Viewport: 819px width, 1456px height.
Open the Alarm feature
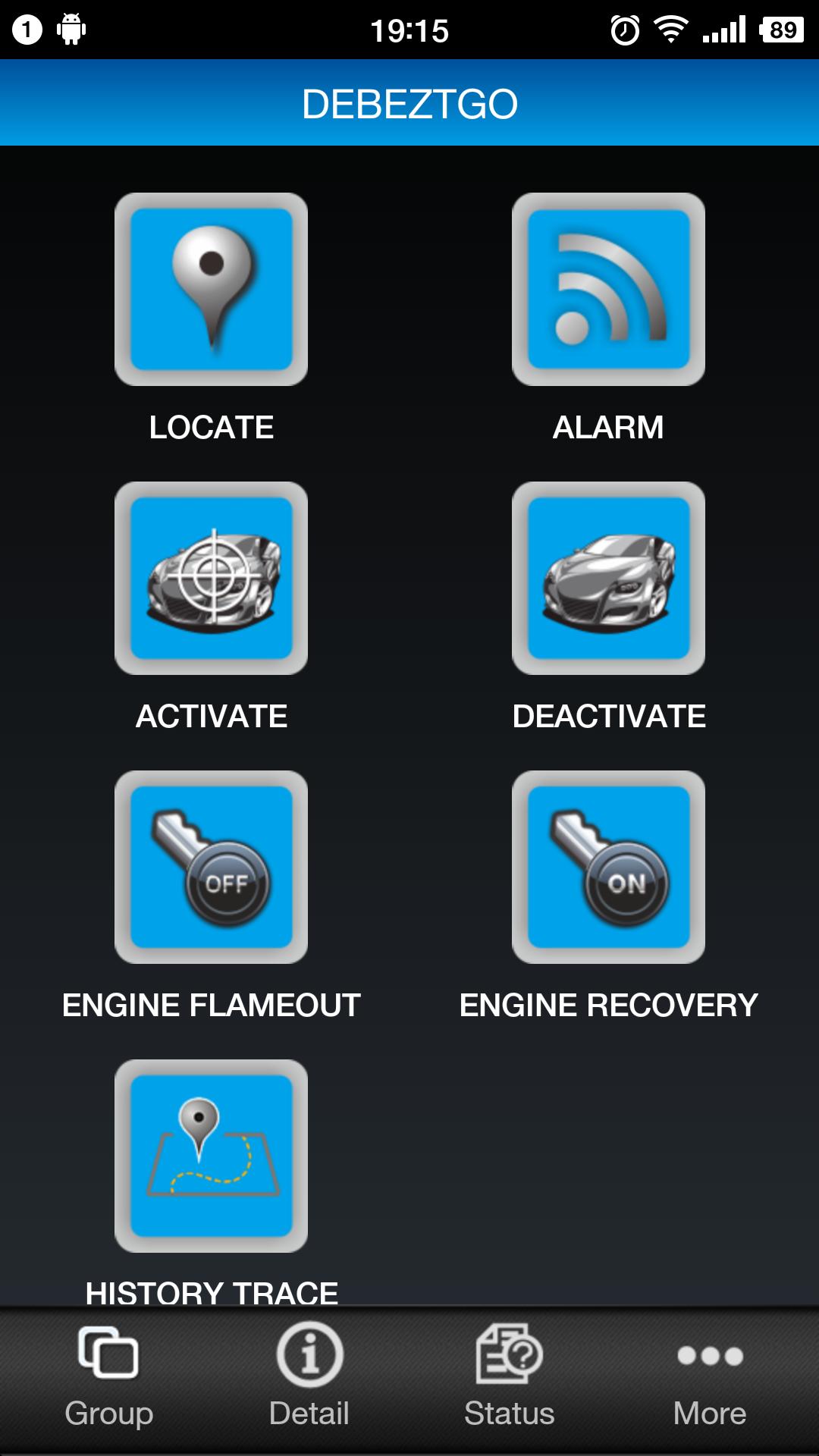(x=608, y=290)
